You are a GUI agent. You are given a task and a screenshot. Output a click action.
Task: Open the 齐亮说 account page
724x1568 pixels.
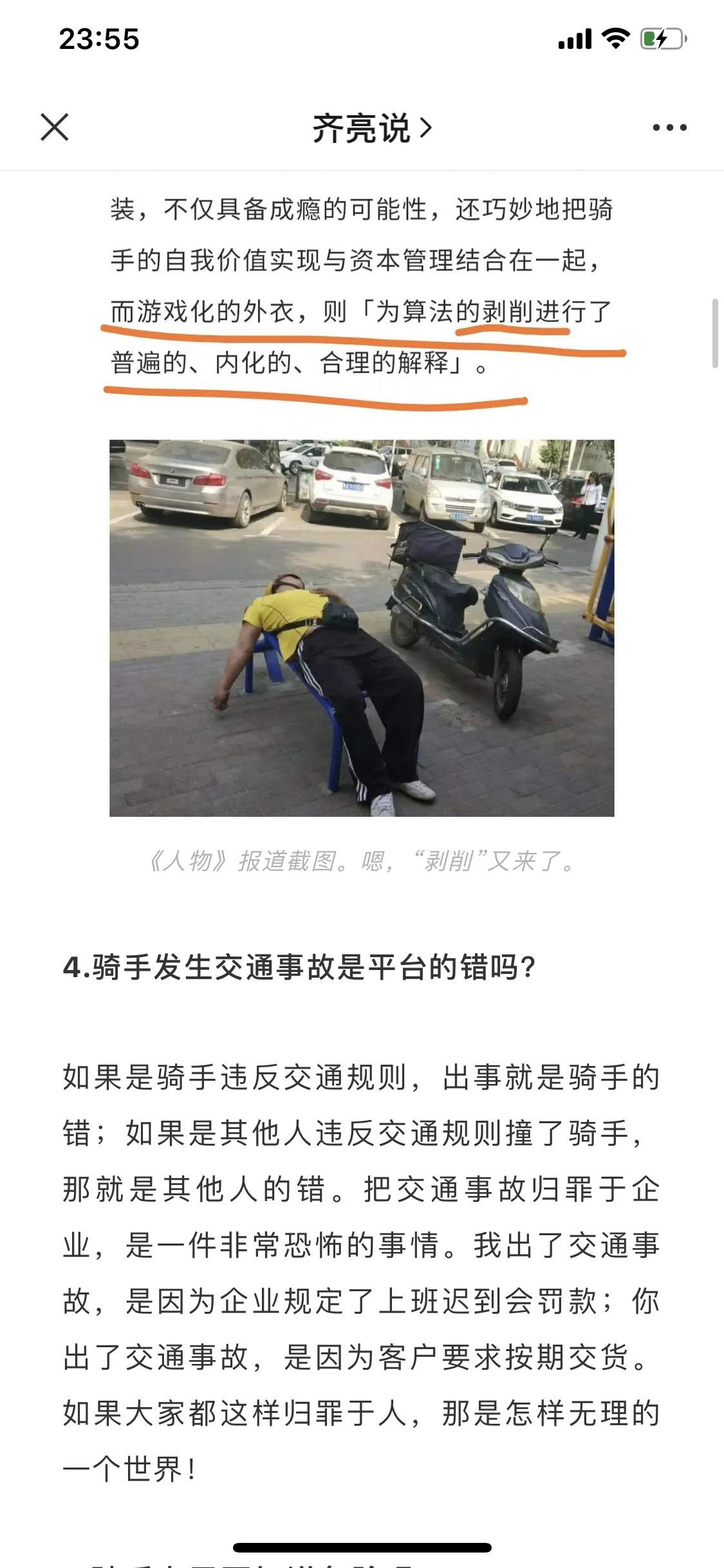[371, 128]
